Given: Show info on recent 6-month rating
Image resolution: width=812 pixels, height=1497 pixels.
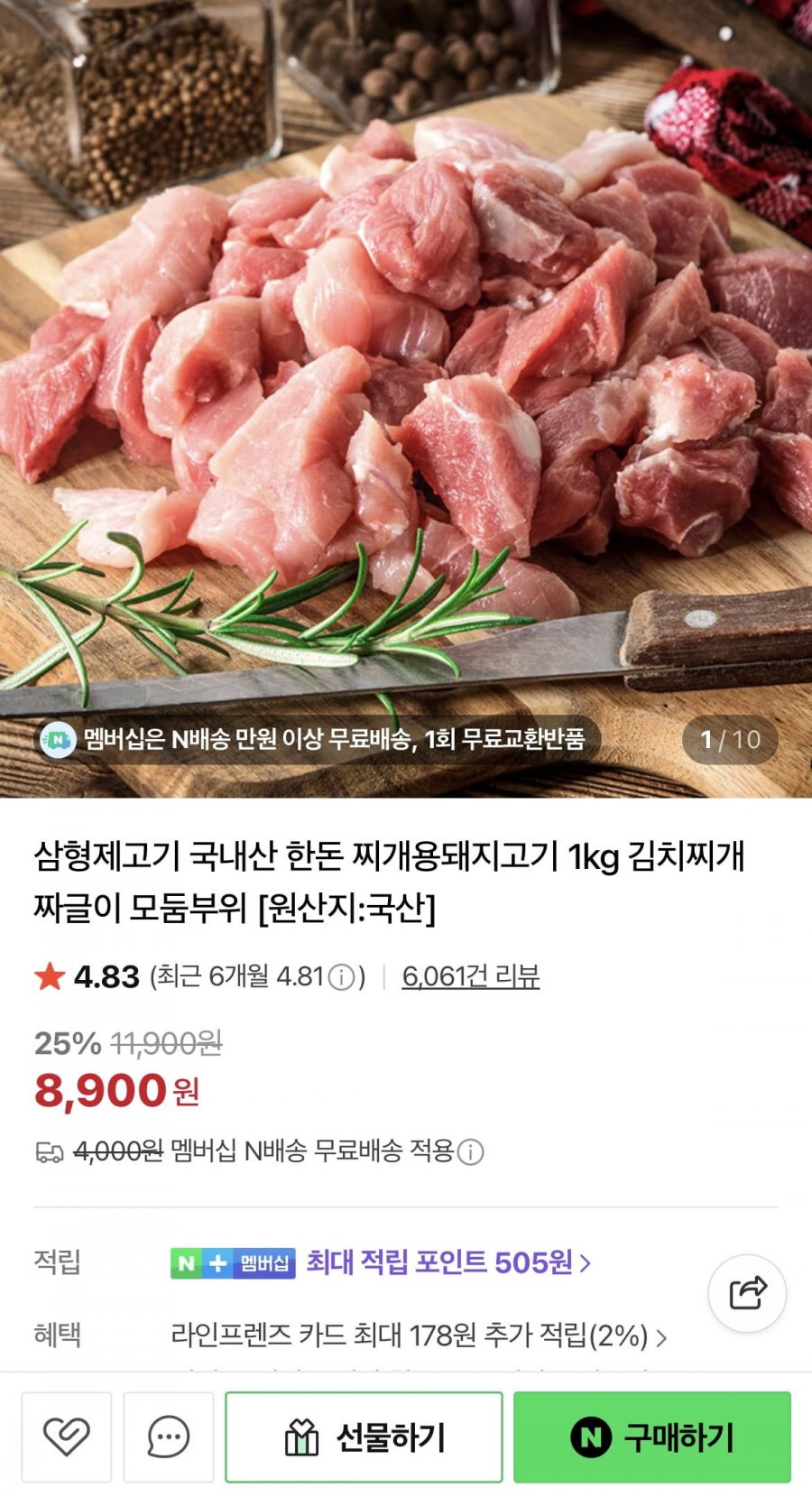Looking at the screenshot, I should (x=341, y=977).
